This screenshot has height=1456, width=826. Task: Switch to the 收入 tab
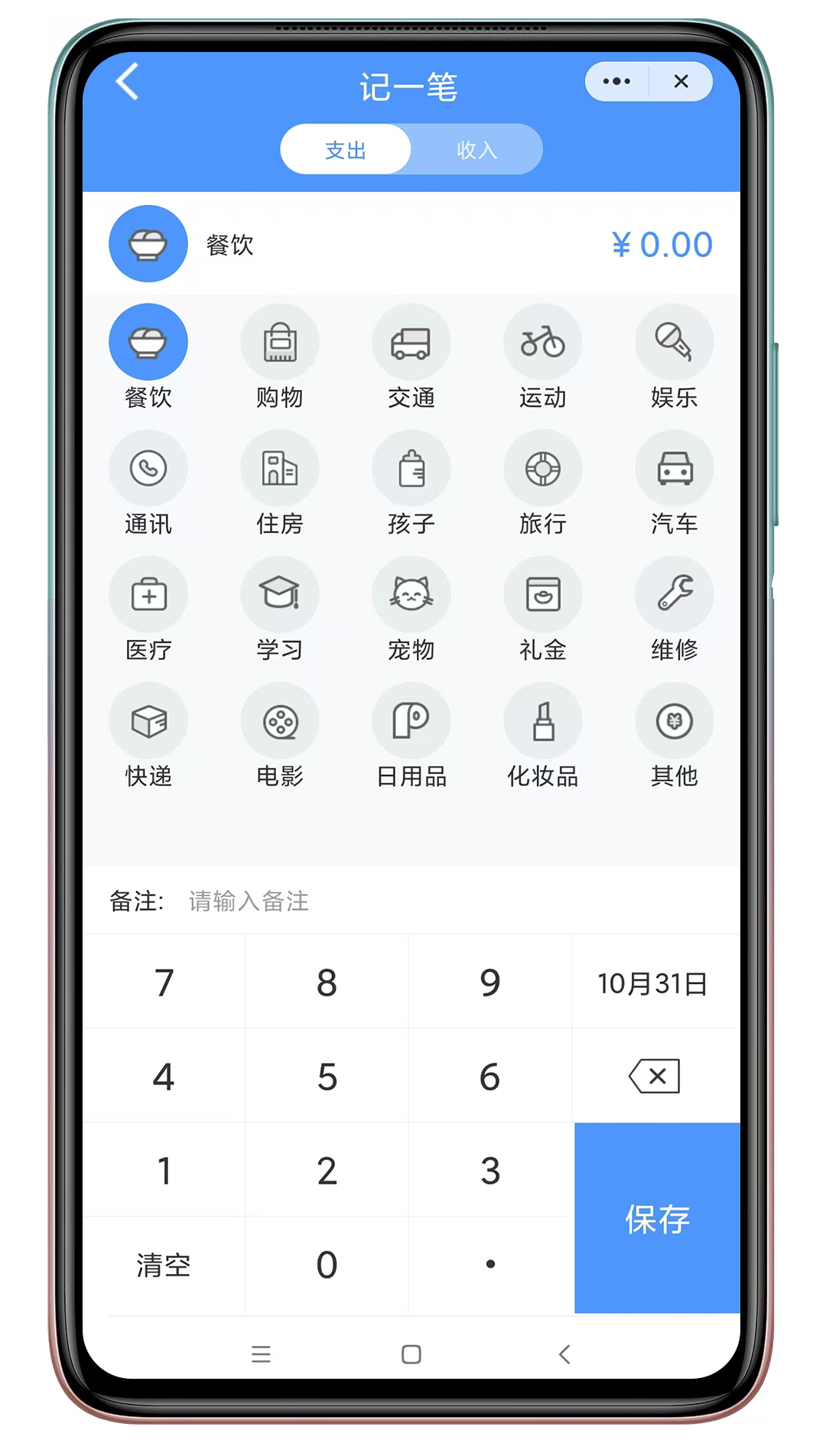point(476,150)
